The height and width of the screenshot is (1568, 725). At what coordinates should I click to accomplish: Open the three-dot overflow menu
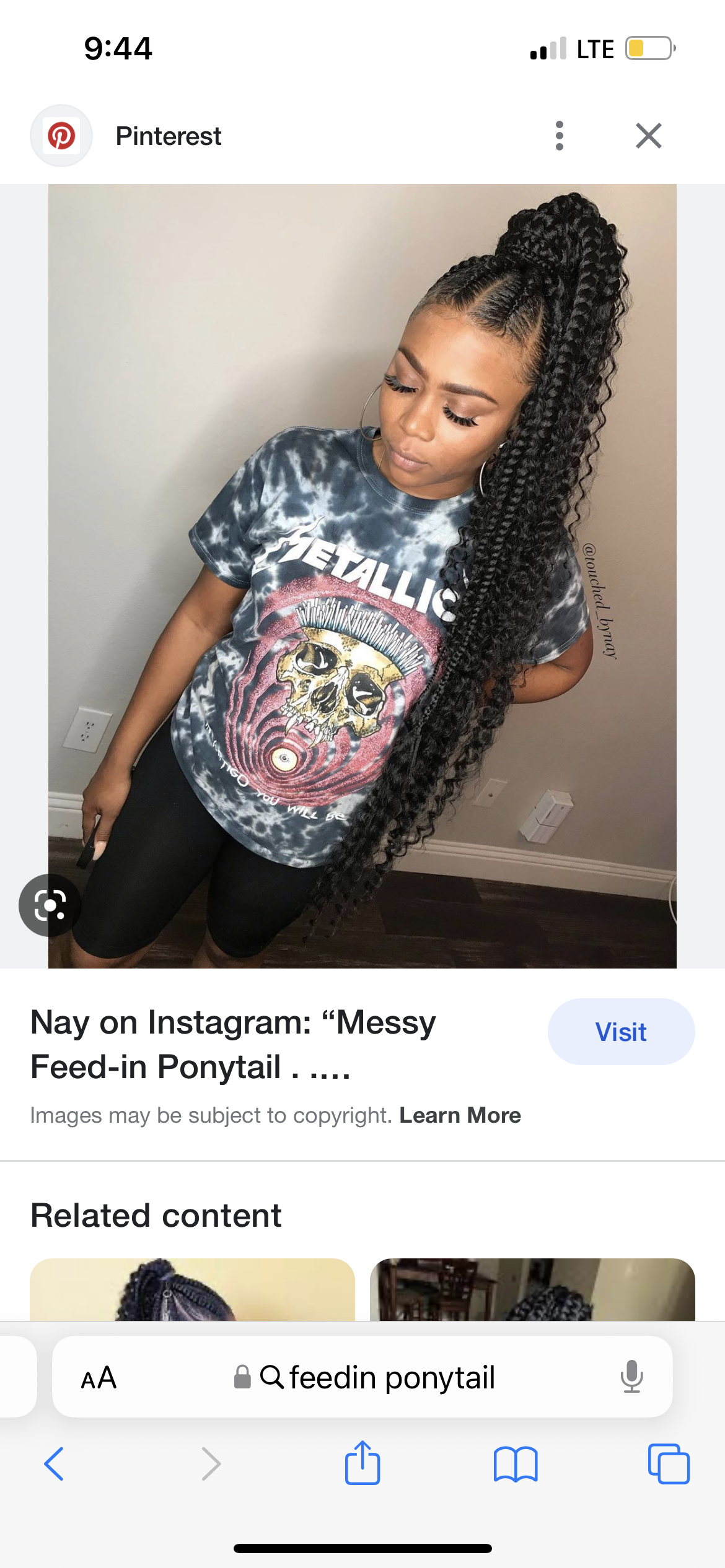[x=560, y=136]
